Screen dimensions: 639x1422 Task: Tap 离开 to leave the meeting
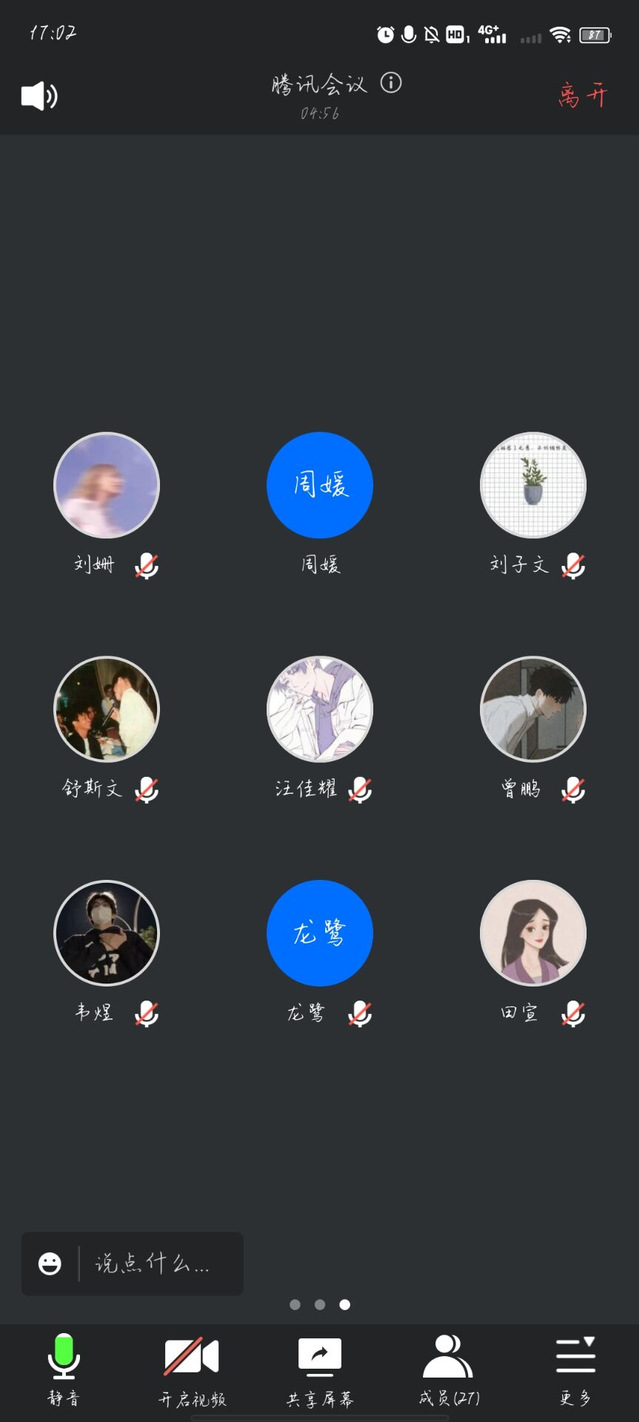582,96
